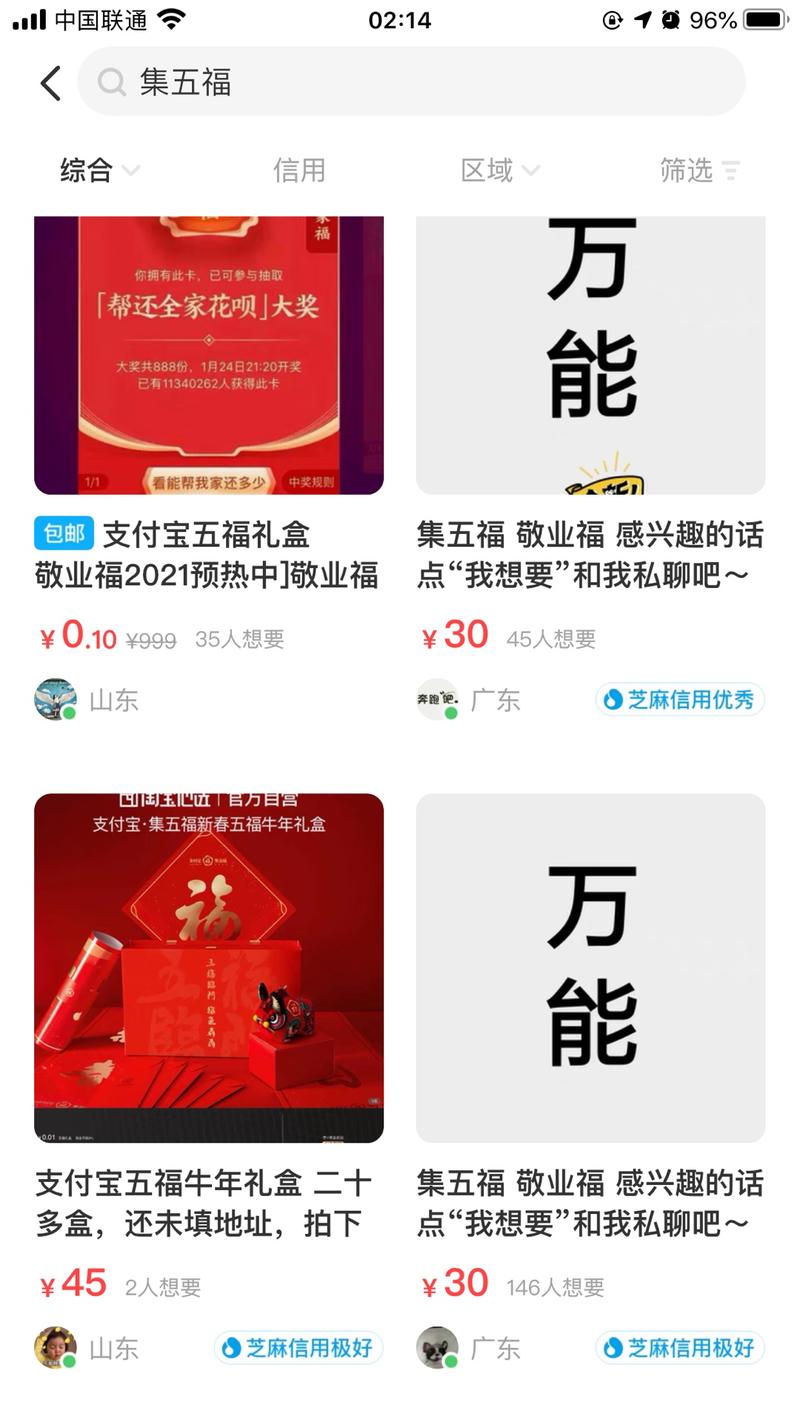Tap the magnifier icon in the search bar
This screenshot has width=800, height=1422.
point(110,83)
